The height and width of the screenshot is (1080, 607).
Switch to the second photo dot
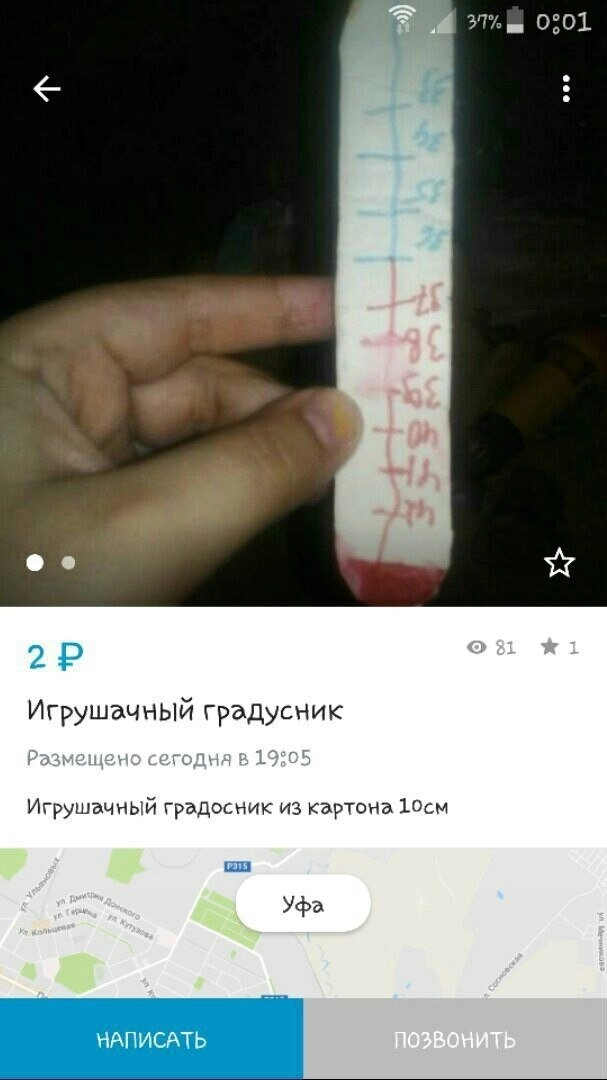coord(68,563)
